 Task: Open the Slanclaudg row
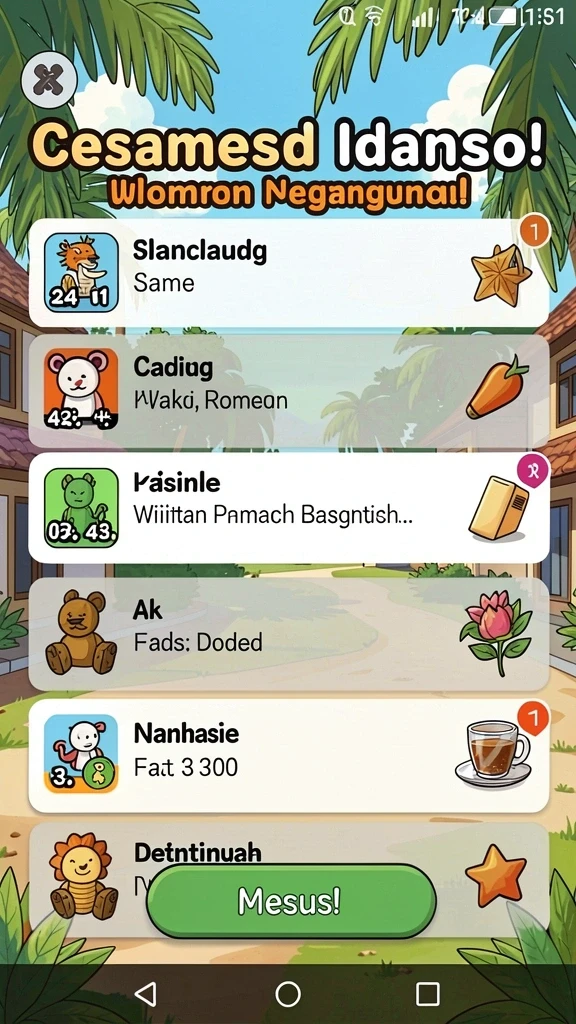click(x=288, y=273)
